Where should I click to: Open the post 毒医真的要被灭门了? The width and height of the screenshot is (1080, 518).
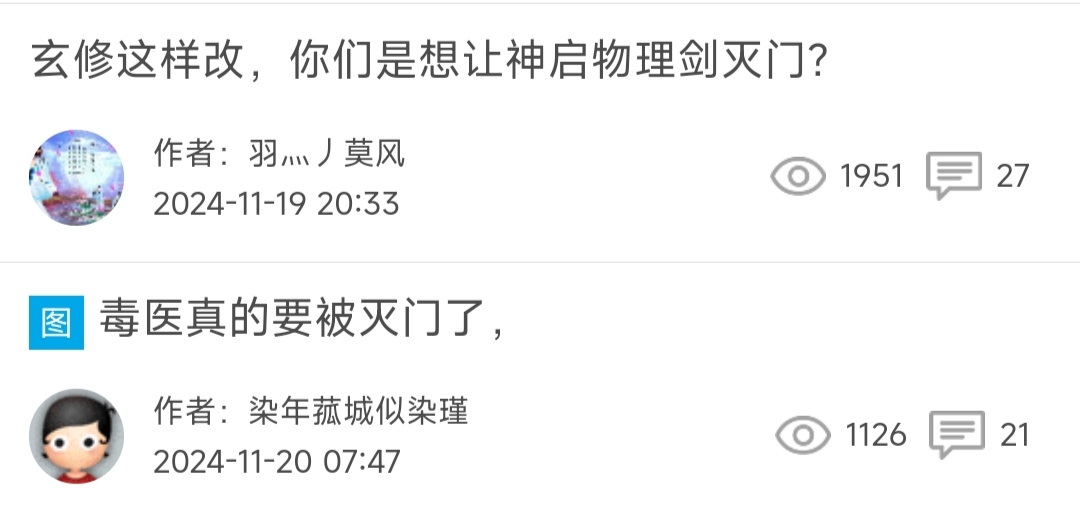coord(300,320)
